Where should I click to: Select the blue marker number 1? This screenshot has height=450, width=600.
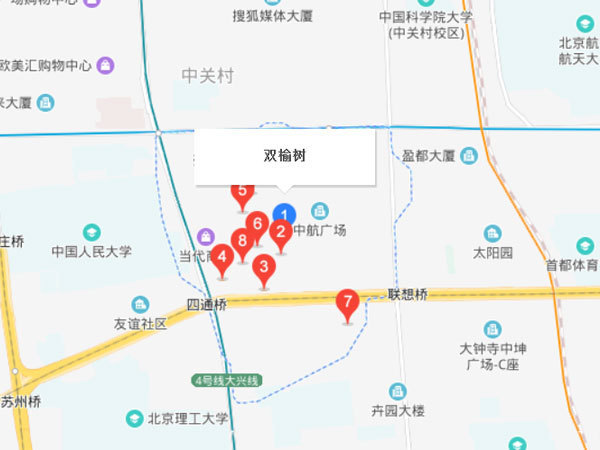pos(285,214)
